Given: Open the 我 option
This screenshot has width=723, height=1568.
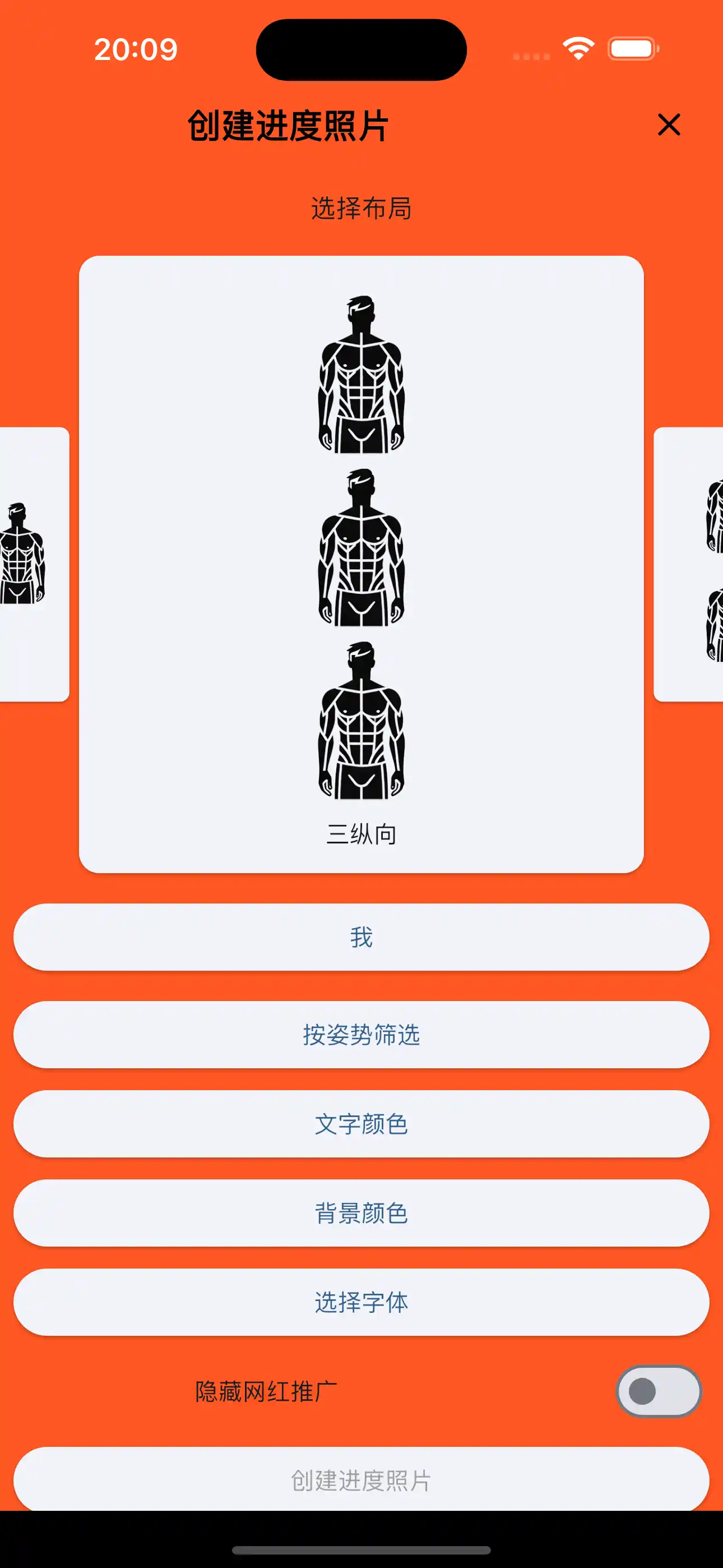Looking at the screenshot, I should [361, 938].
